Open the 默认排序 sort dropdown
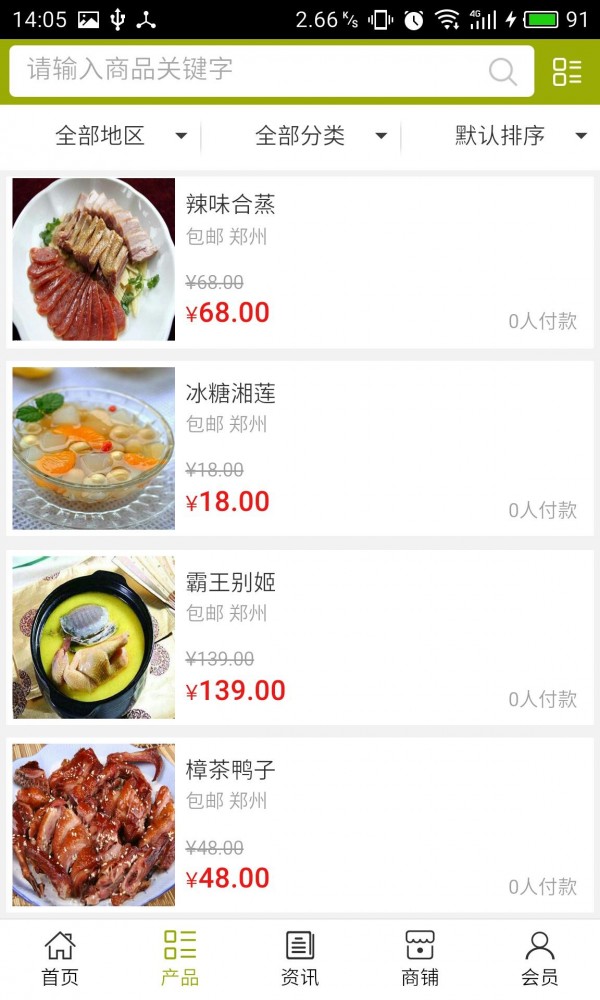The image size is (600, 1000). click(520, 136)
